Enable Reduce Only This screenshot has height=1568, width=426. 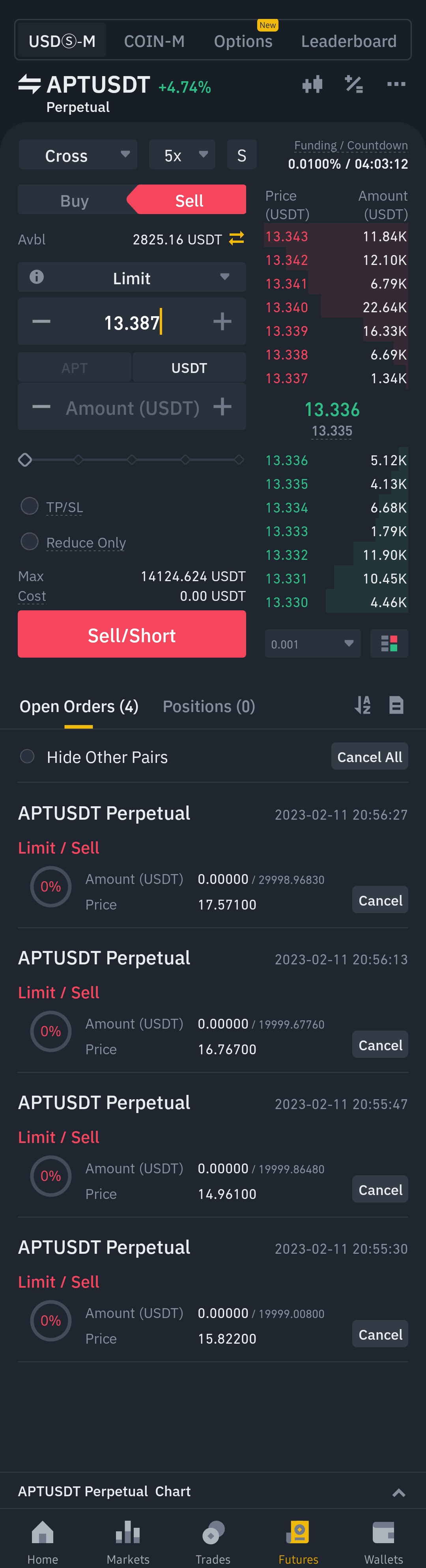point(29,542)
